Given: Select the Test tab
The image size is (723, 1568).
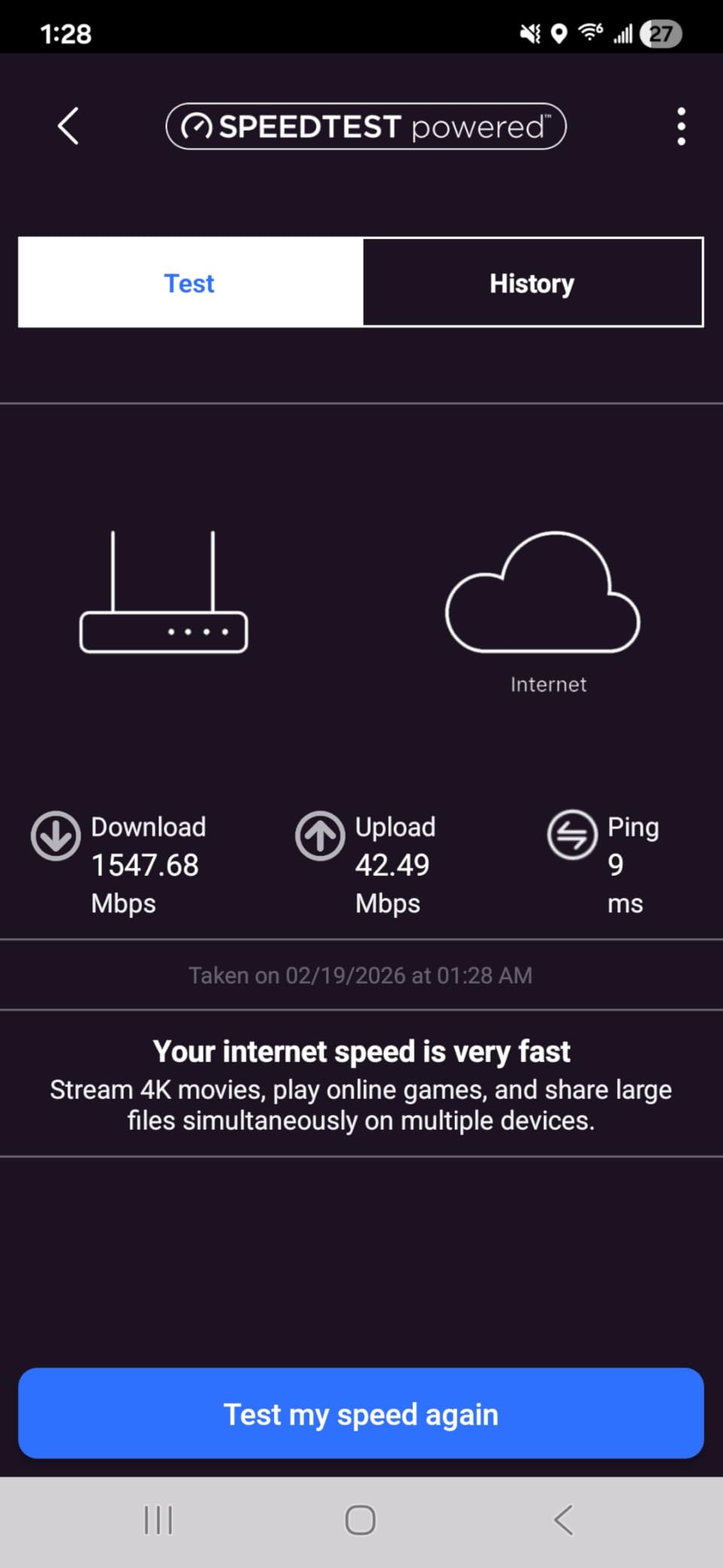Looking at the screenshot, I should click(189, 283).
